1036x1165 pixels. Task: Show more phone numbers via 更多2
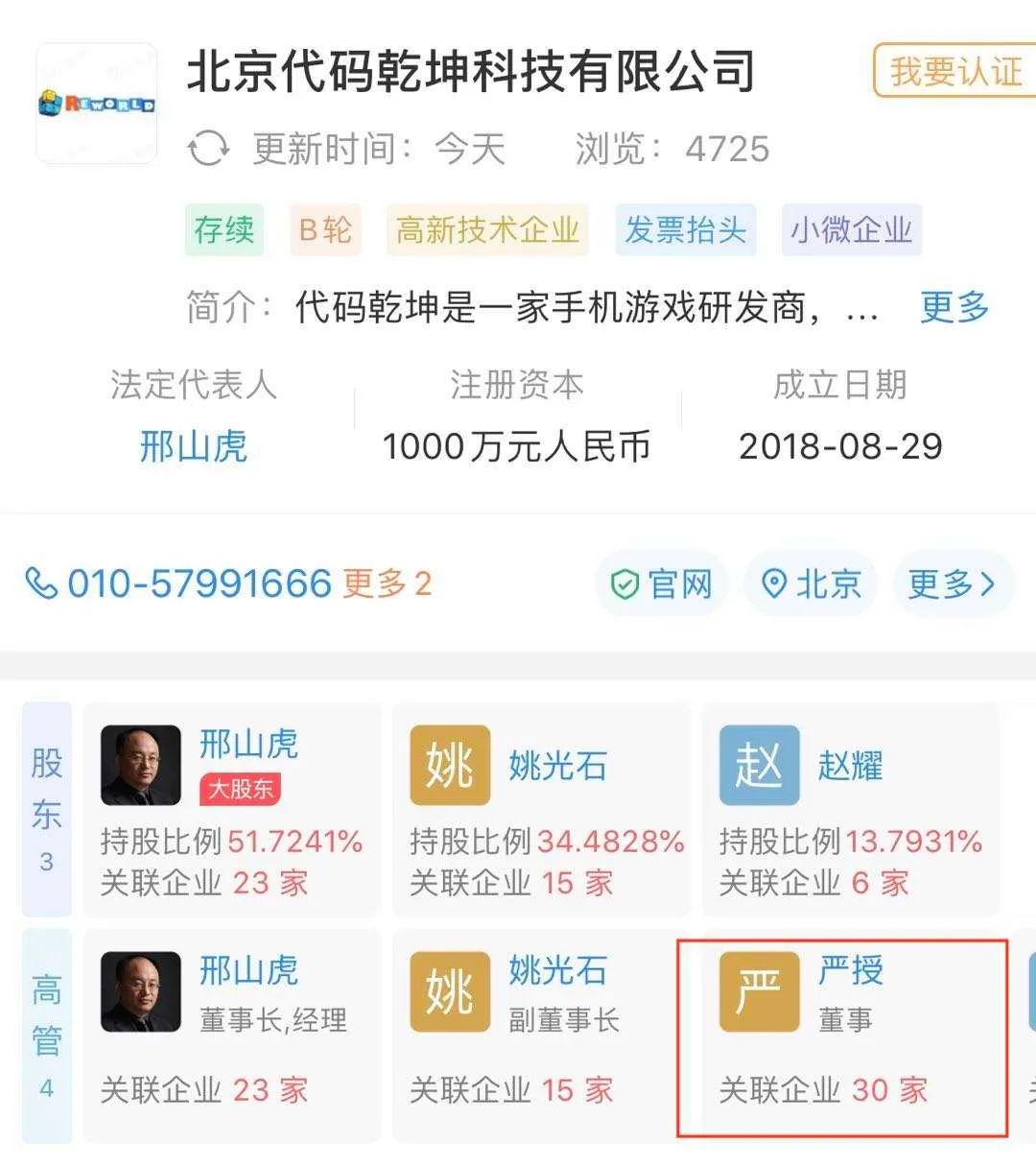click(388, 583)
